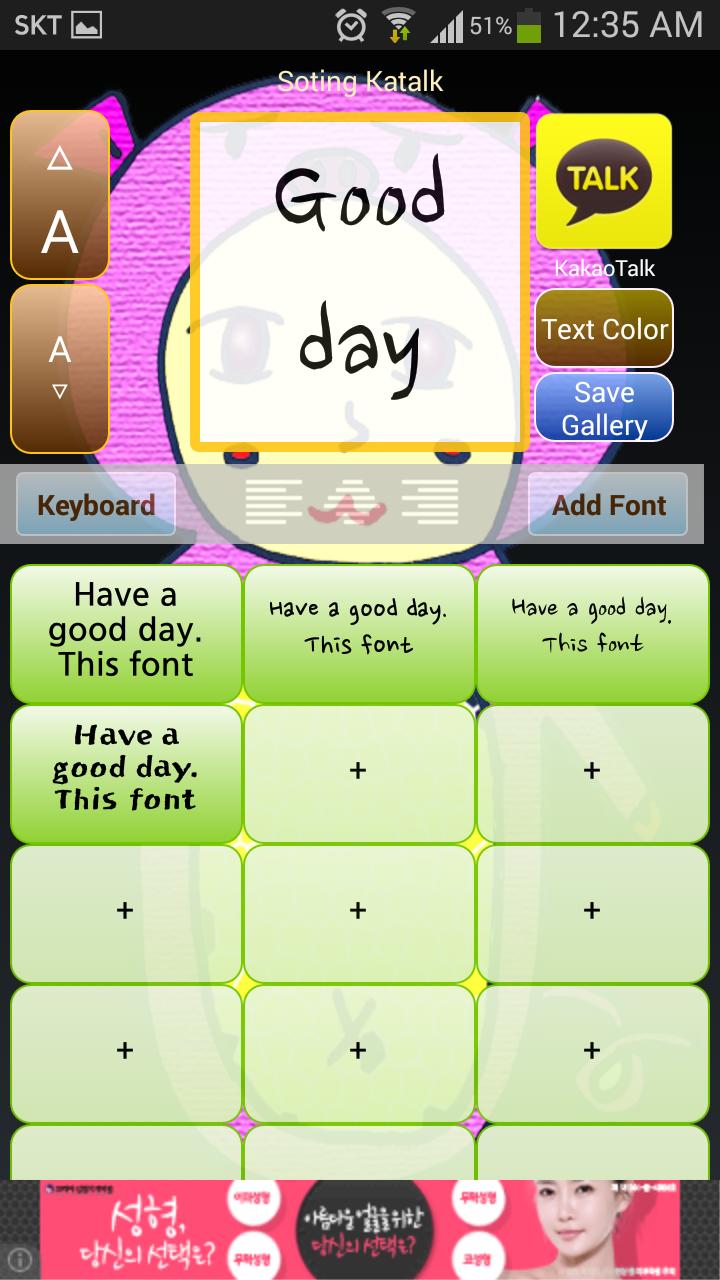Open the cosmetic surgery ad banner

point(360,1229)
